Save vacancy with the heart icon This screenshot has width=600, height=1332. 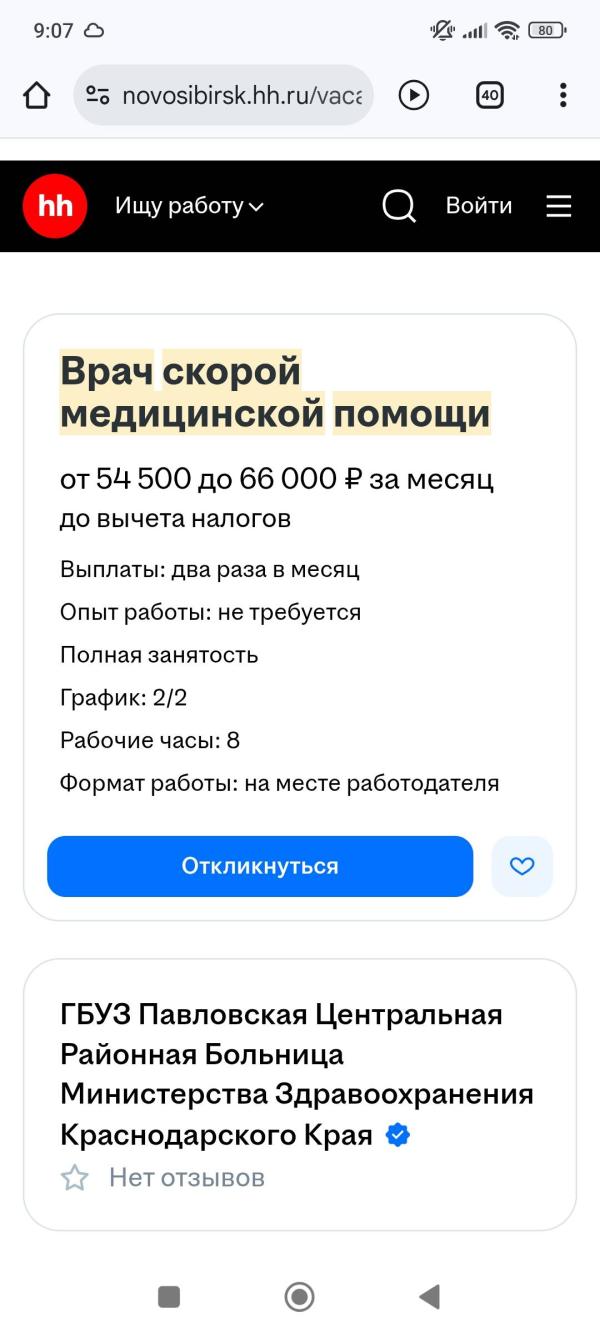[522, 866]
